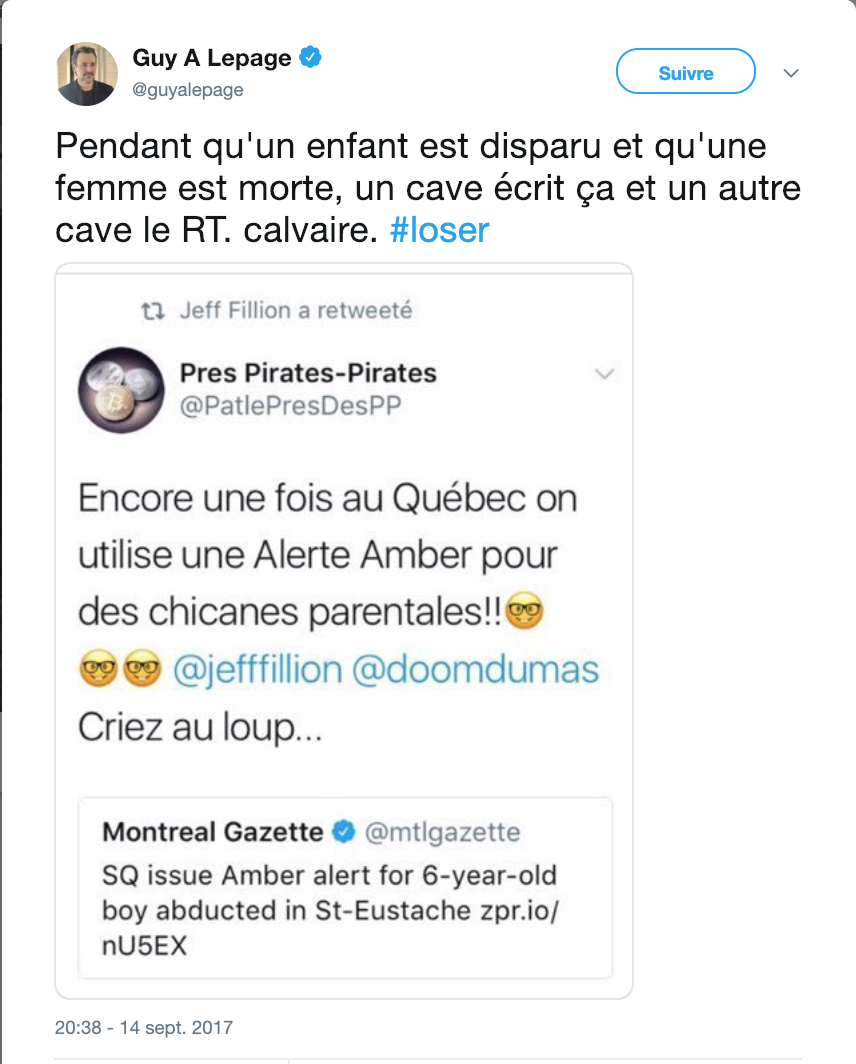Open the @guyalepage handle
The width and height of the screenshot is (856, 1064).
click(x=188, y=90)
